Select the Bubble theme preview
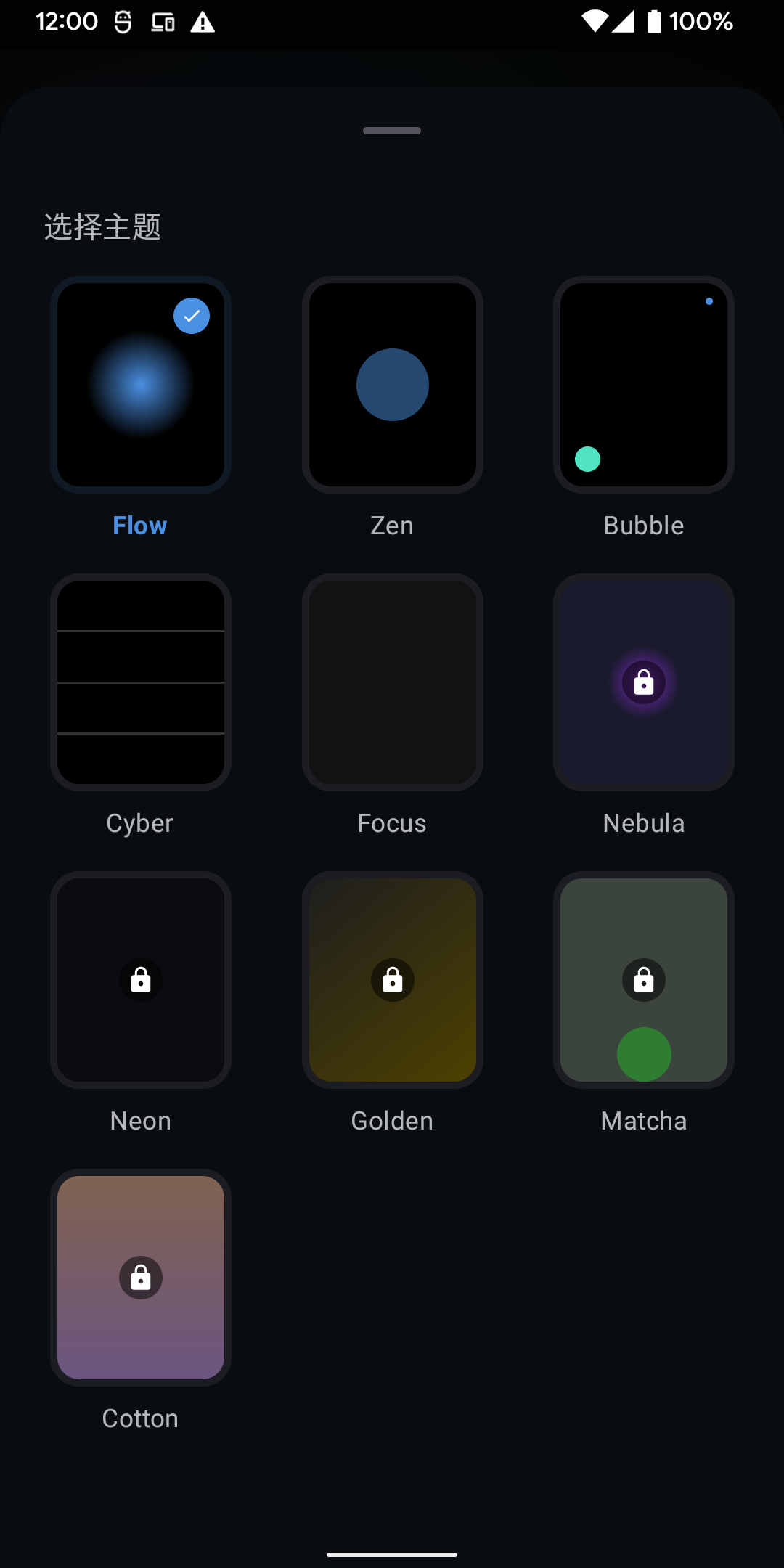This screenshot has width=784, height=1568. pyautogui.click(x=643, y=385)
